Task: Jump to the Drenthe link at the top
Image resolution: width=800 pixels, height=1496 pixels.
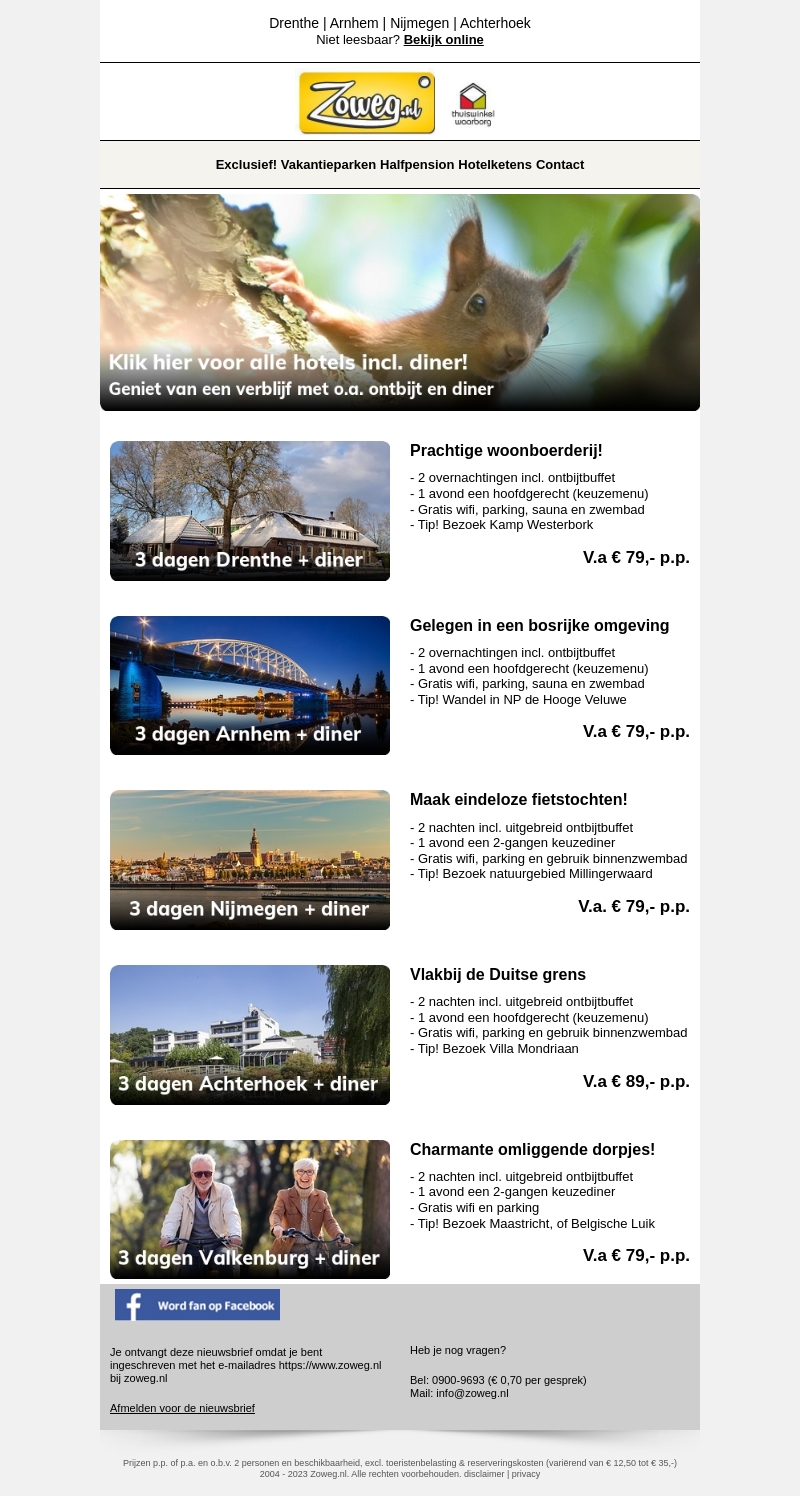Action: point(294,23)
